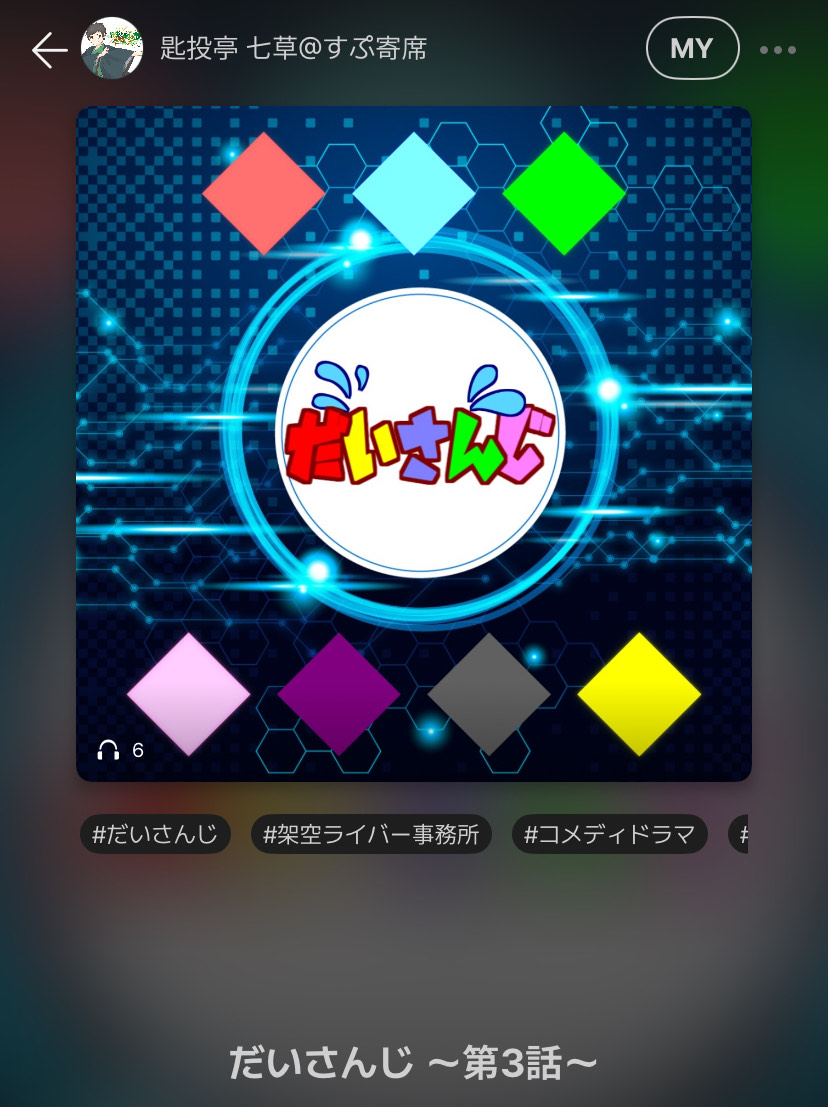The height and width of the screenshot is (1107, 828).
Task: Open 匙投亭 七草@すぷ寄席 user name
Action: (294, 48)
